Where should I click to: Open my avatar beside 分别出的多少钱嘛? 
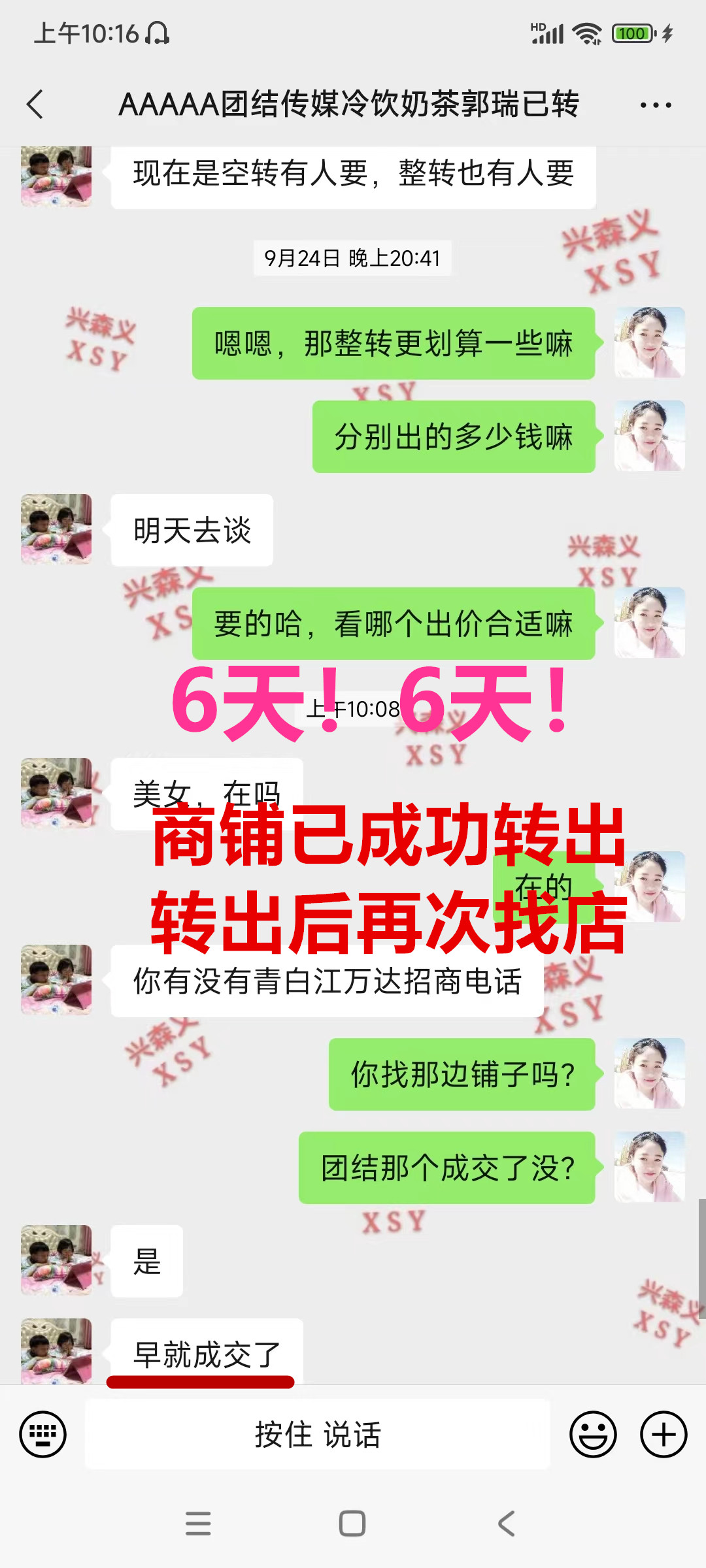coord(649,436)
